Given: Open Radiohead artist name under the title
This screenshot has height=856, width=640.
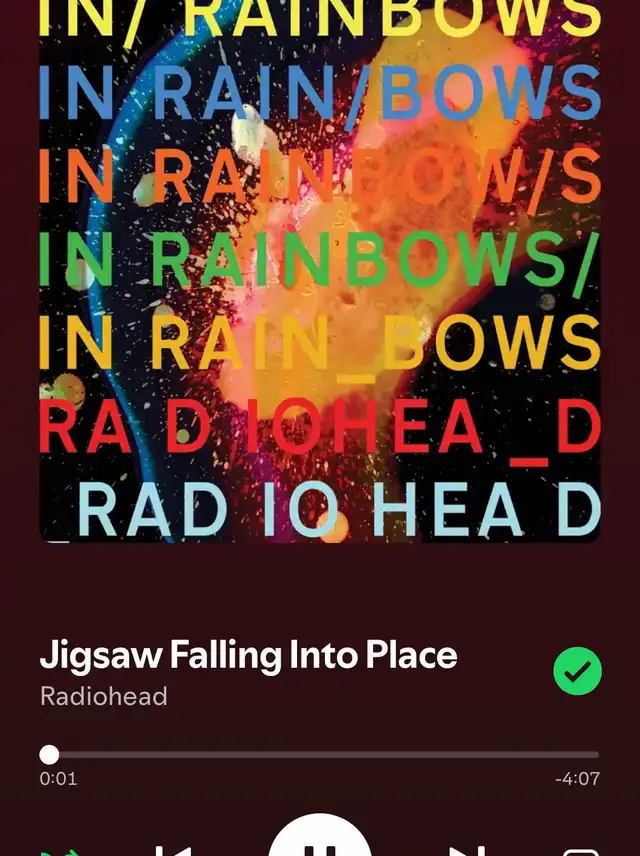Looking at the screenshot, I should tap(103, 696).
